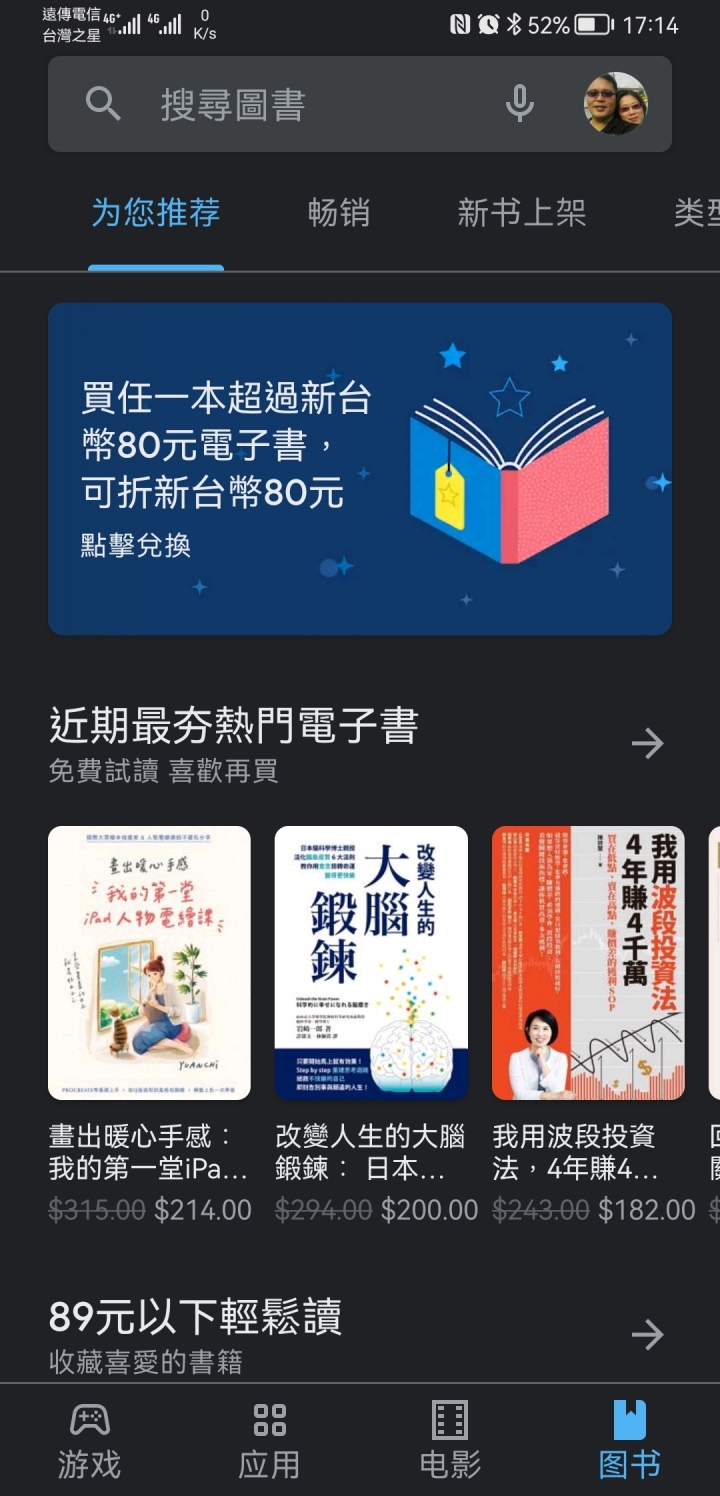
Task: Switch to the 应用 section
Action: (x=269, y=1440)
